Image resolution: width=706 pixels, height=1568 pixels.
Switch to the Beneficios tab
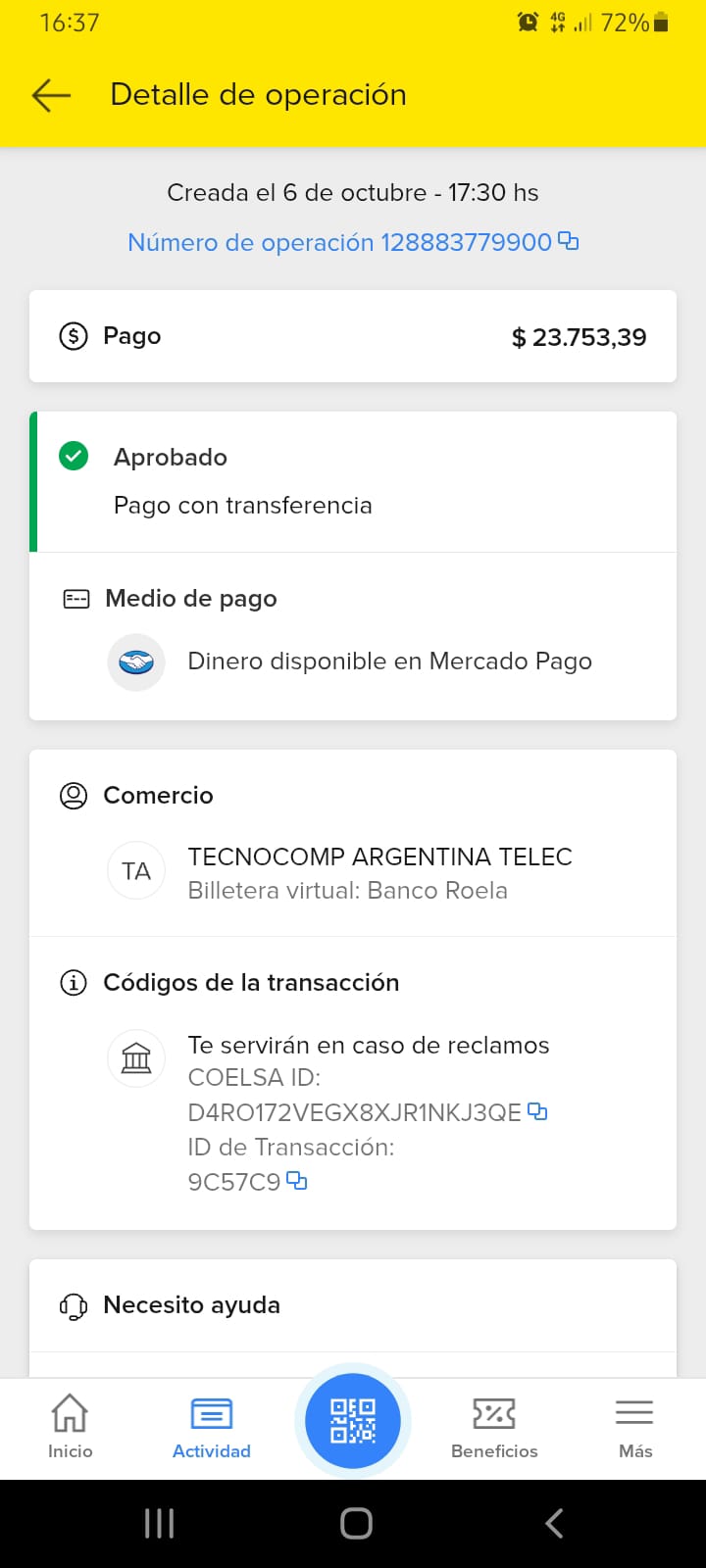(x=494, y=1426)
